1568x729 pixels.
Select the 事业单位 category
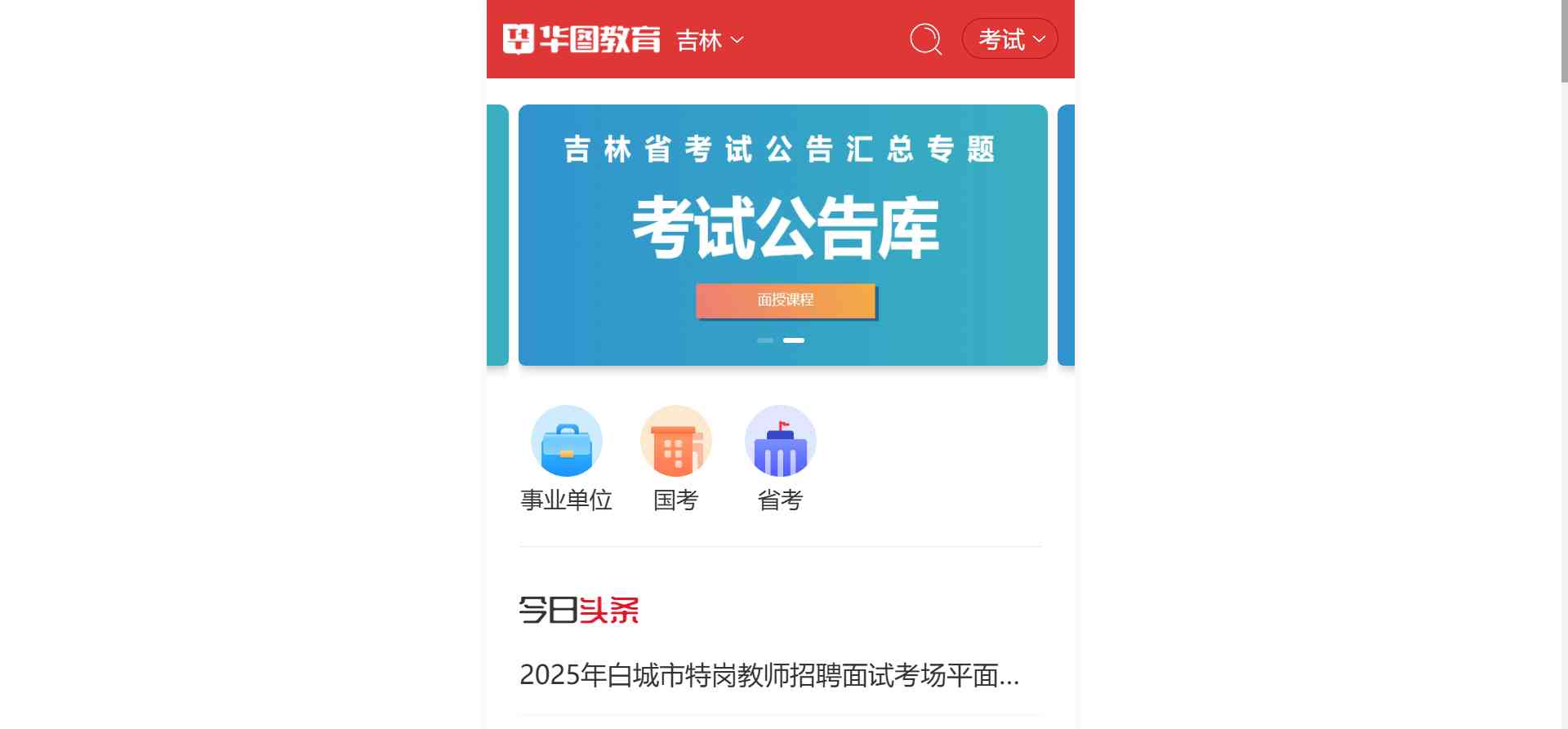pyautogui.click(x=566, y=459)
